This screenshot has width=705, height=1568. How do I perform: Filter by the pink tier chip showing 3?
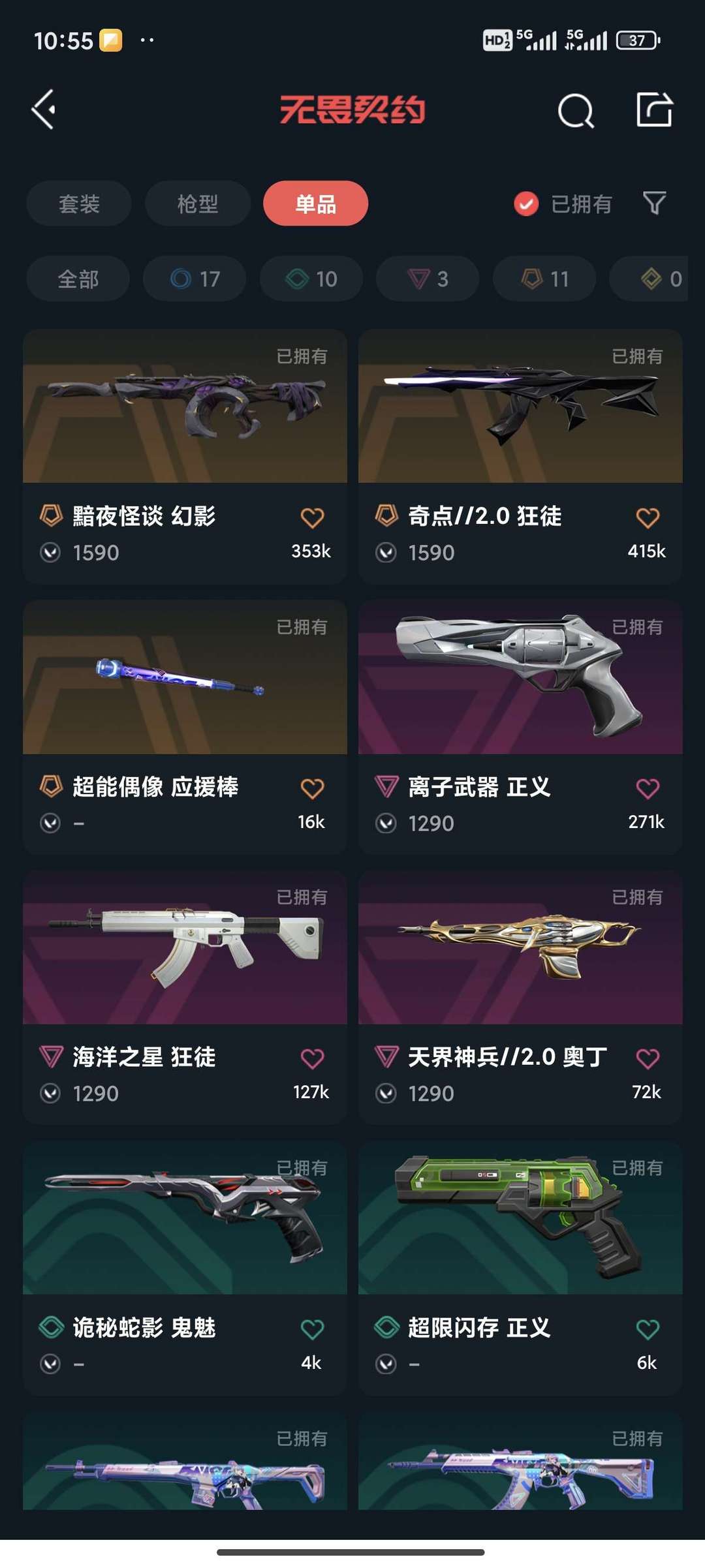point(428,279)
